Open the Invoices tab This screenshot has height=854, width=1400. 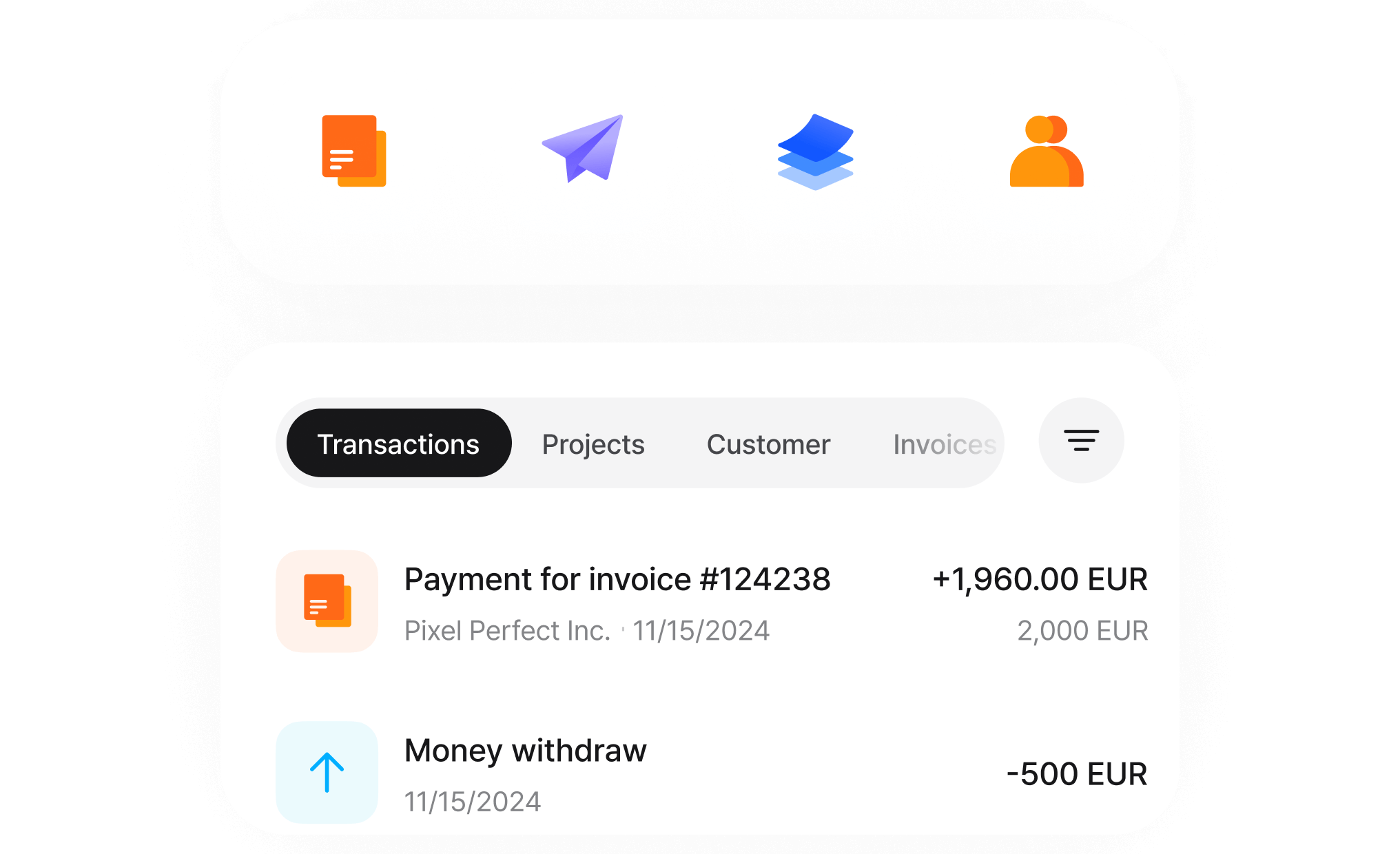[944, 444]
